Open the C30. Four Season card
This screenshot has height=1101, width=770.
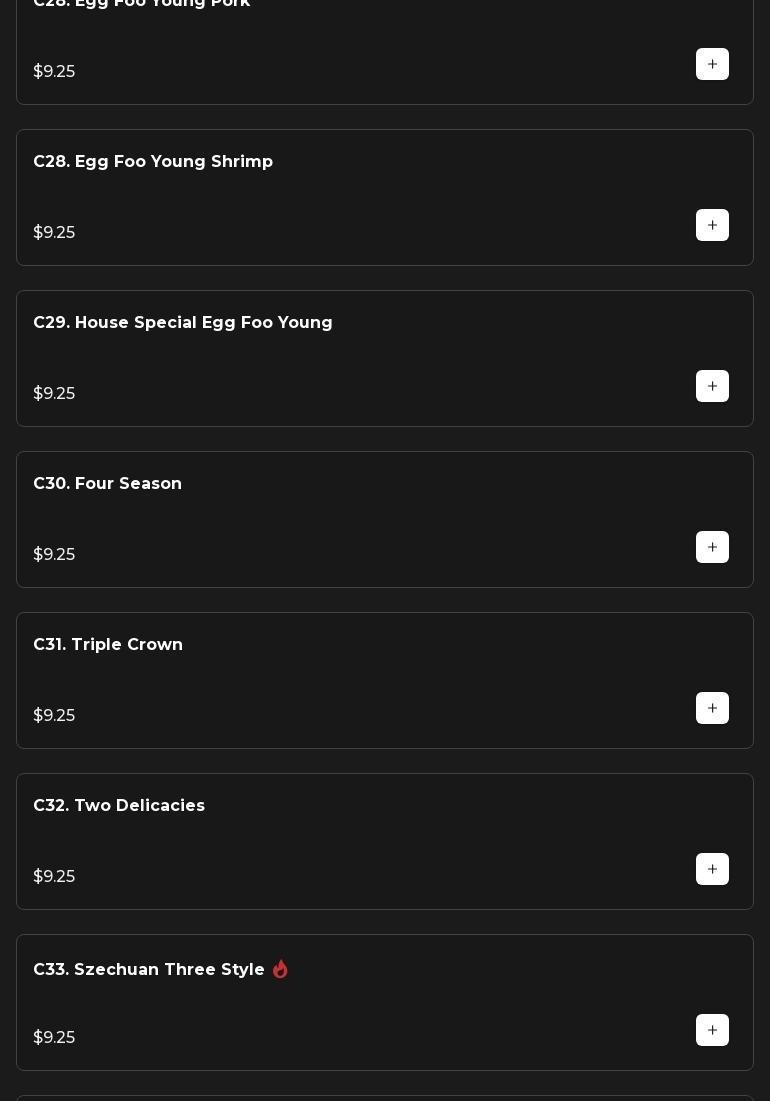point(108,484)
